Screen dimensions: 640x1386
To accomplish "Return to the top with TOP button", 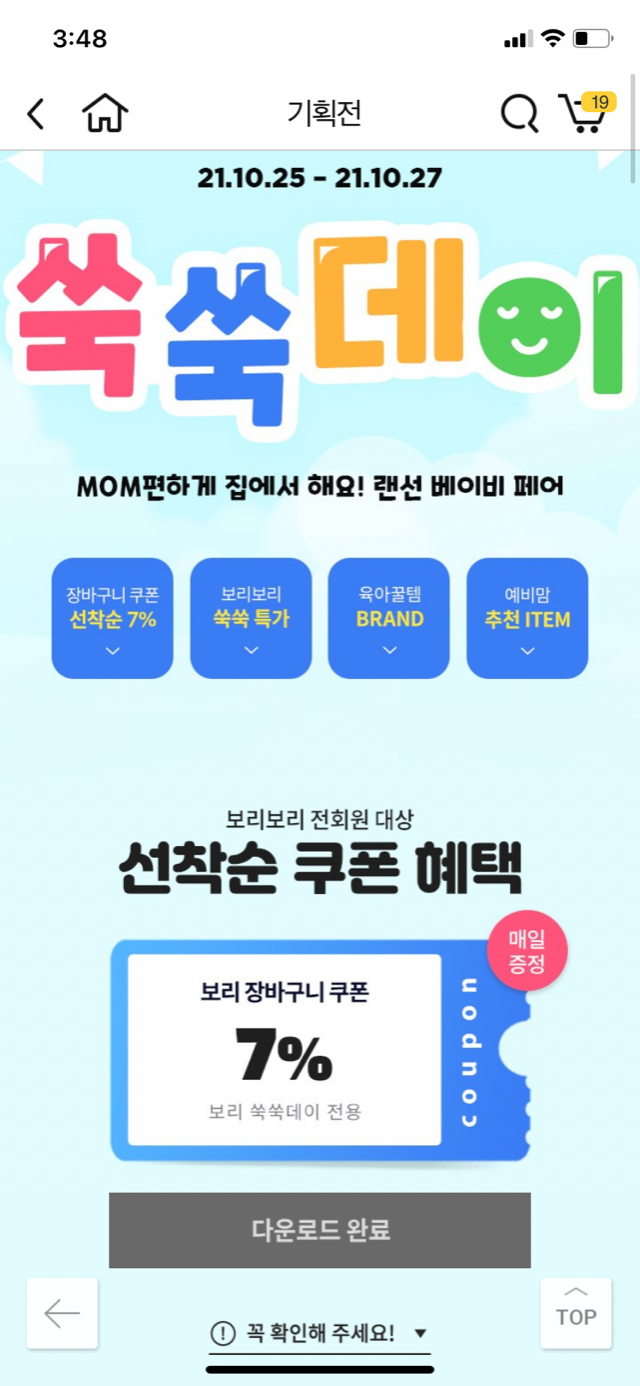I will coord(575,1313).
